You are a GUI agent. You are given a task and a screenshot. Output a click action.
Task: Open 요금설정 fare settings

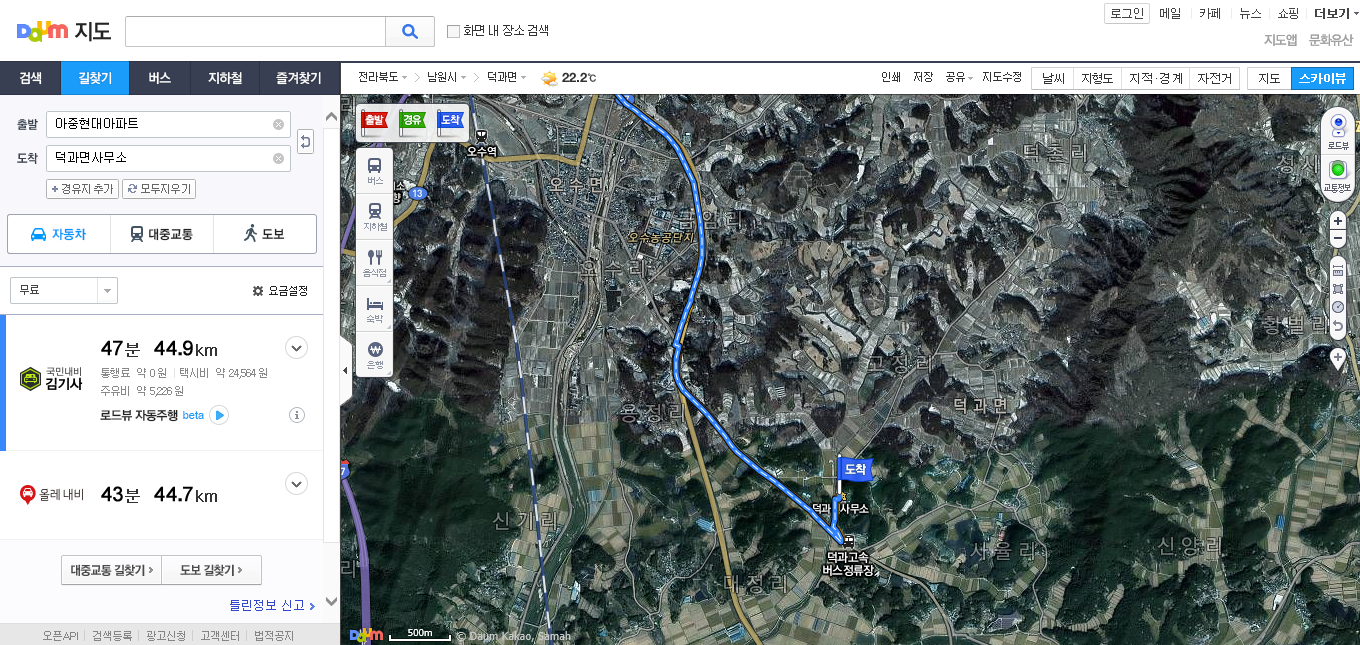[x=280, y=291]
